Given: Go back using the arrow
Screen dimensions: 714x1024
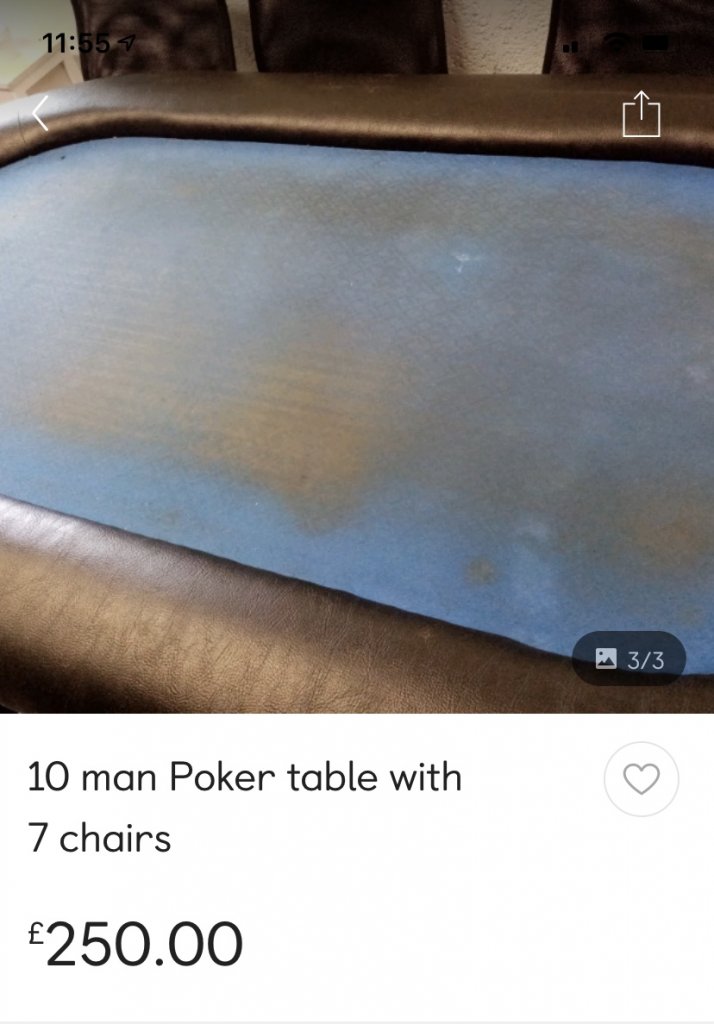Looking at the screenshot, I should coord(40,114).
